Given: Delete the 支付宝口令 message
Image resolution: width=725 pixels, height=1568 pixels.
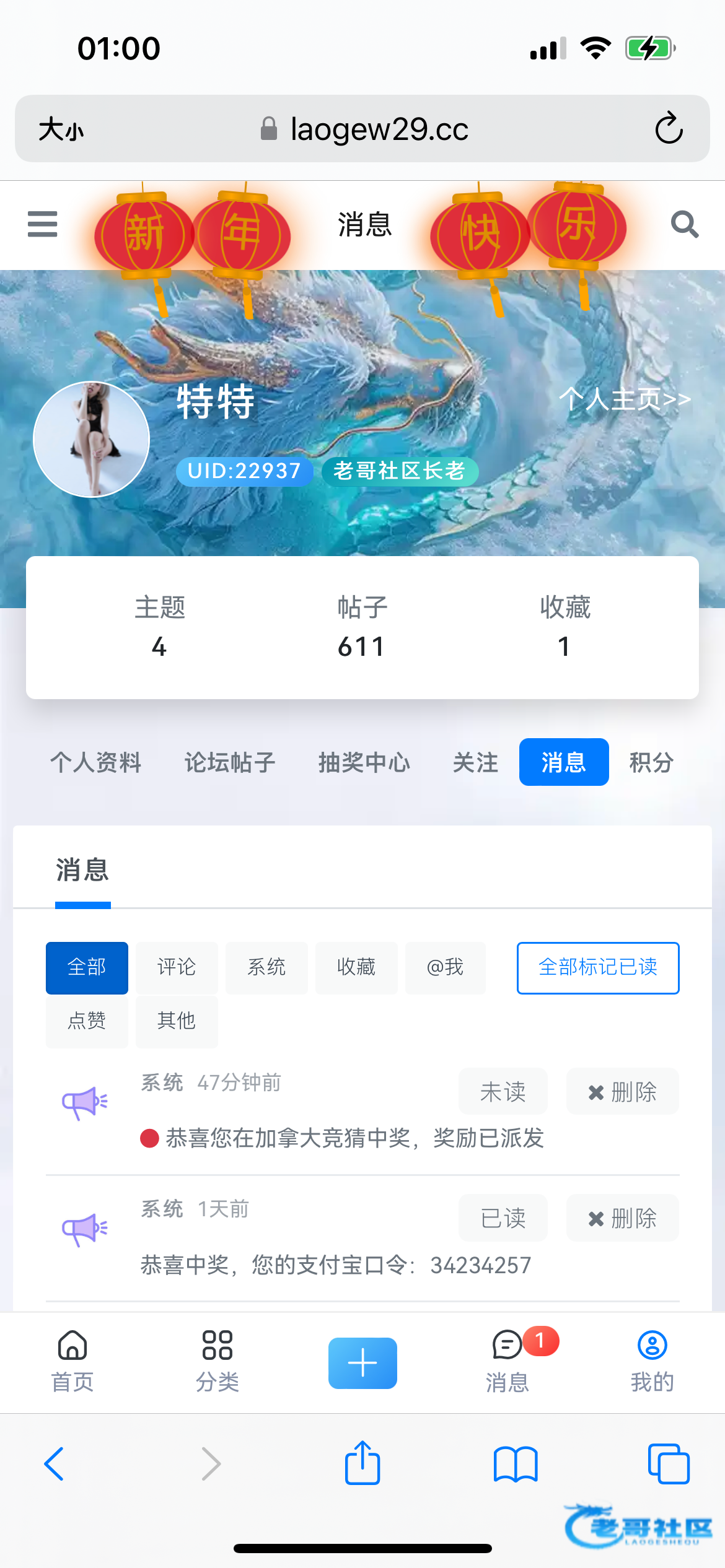Looking at the screenshot, I should [x=622, y=1218].
